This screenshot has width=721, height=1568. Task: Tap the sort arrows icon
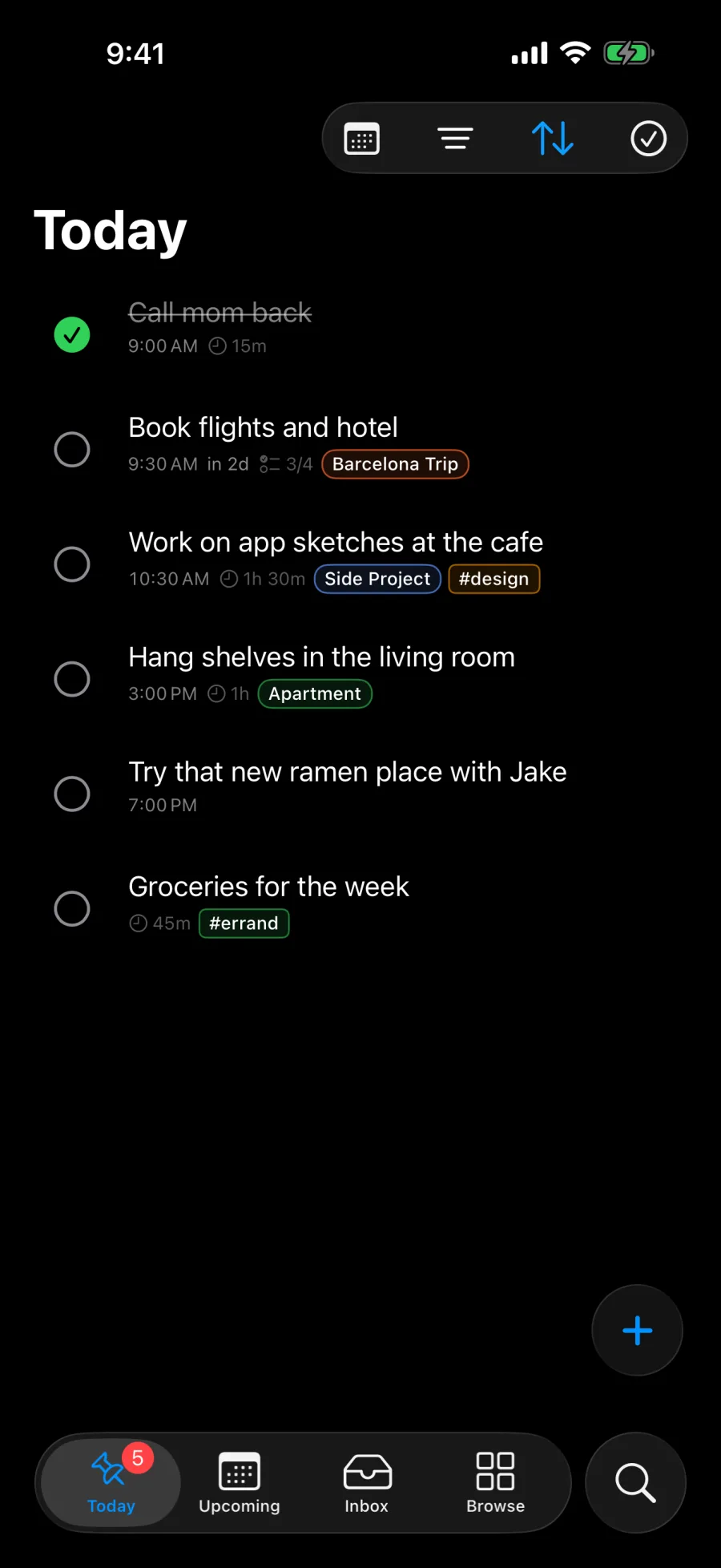pos(553,139)
